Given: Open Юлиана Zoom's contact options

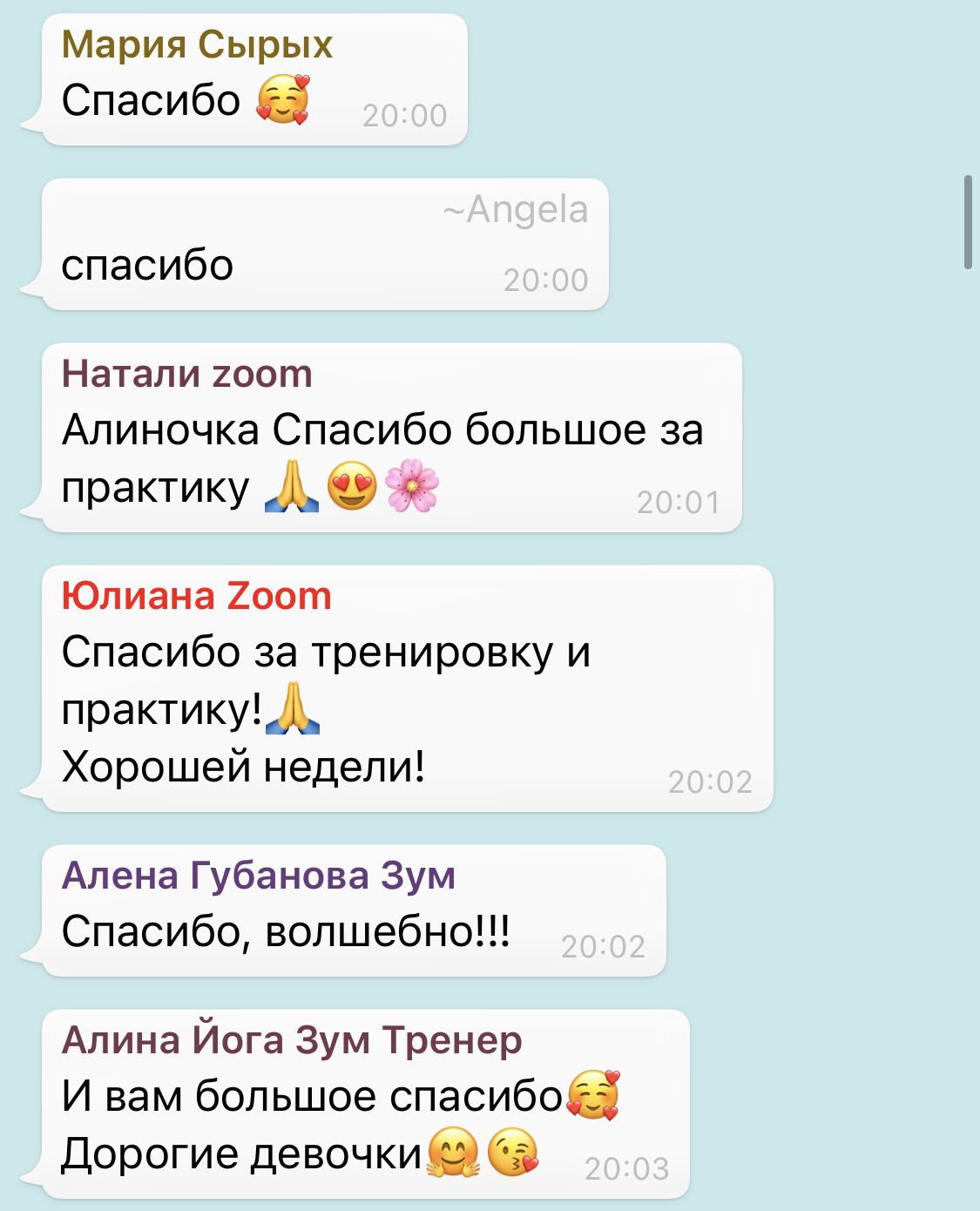Looking at the screenshot, I should (x=196, y=597).
